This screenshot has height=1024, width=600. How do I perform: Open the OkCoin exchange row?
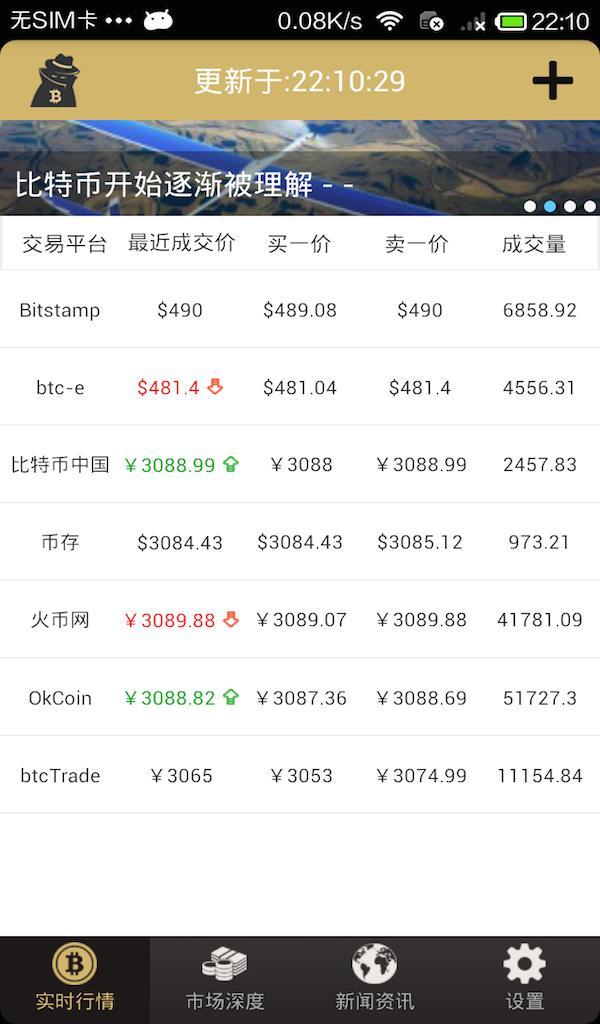point(300,697)
